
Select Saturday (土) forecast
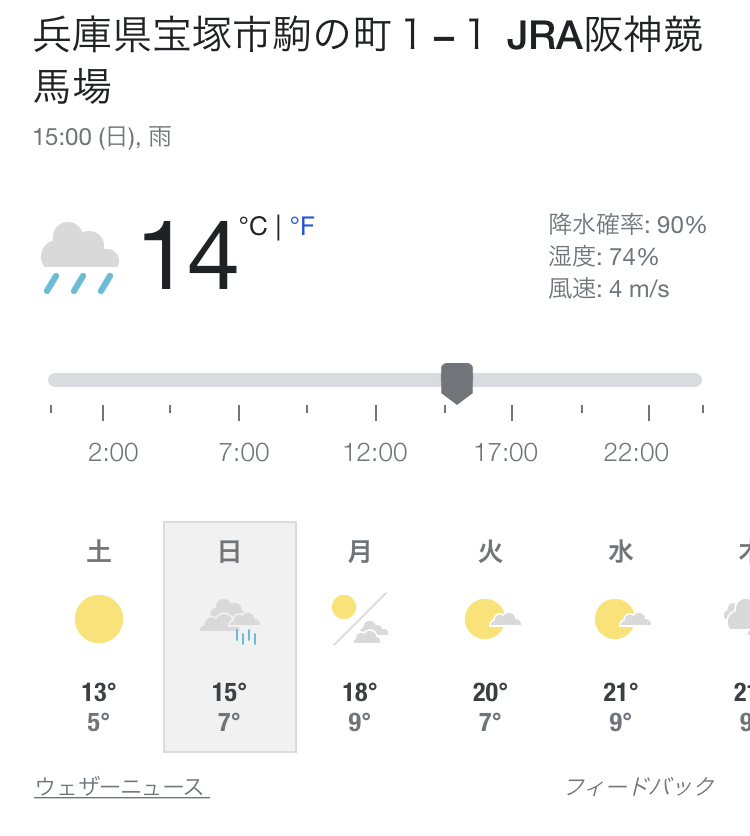pos(99,636)
